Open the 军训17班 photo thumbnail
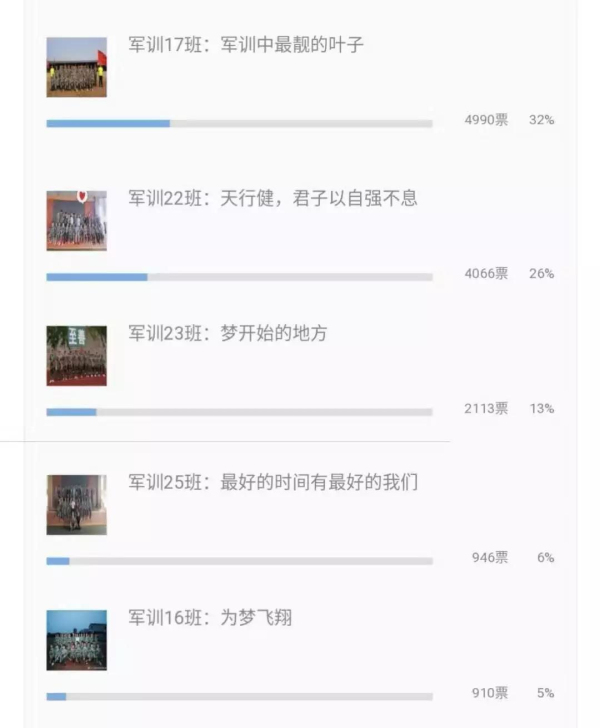 (76, 67)
